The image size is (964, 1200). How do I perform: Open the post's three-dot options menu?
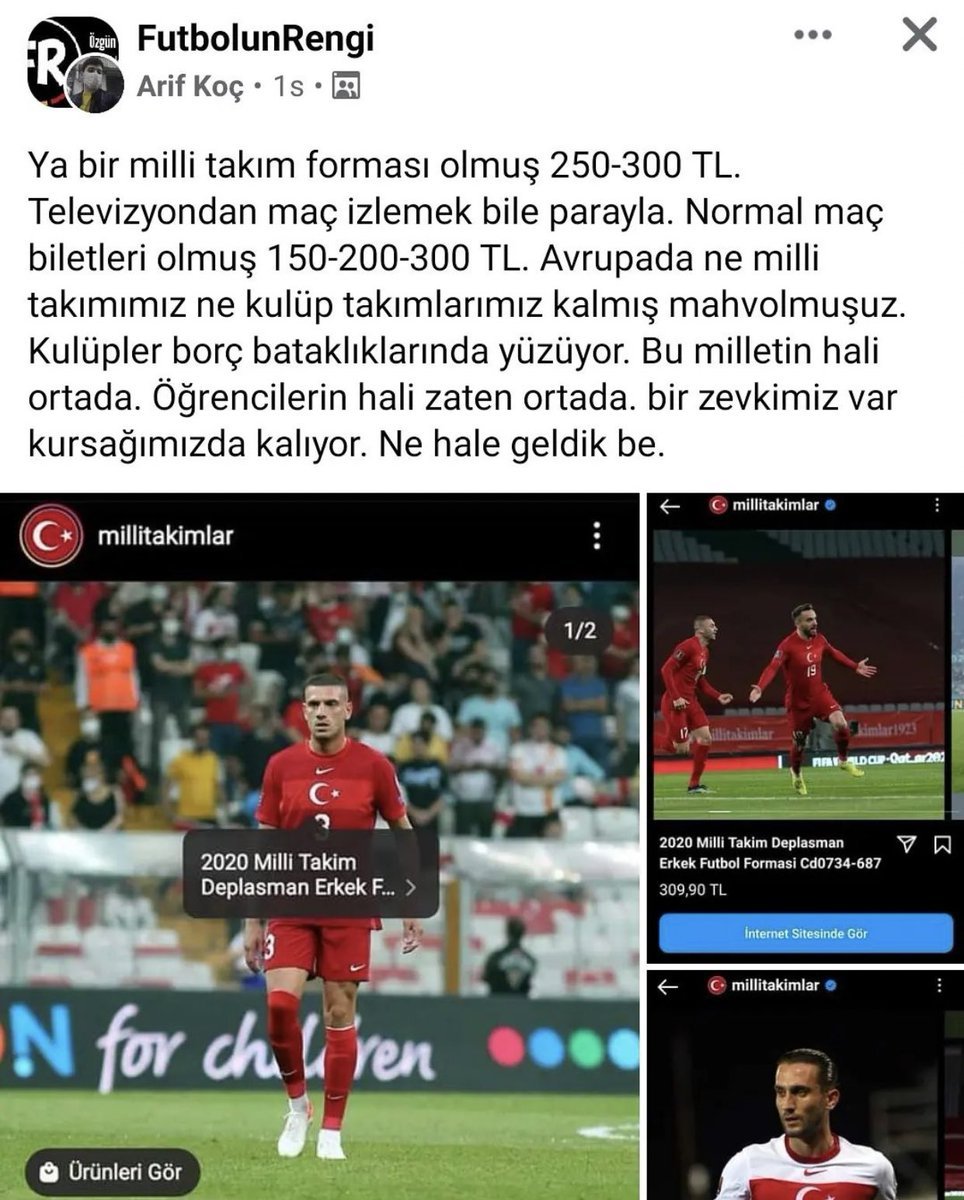[x=812, y=37]
